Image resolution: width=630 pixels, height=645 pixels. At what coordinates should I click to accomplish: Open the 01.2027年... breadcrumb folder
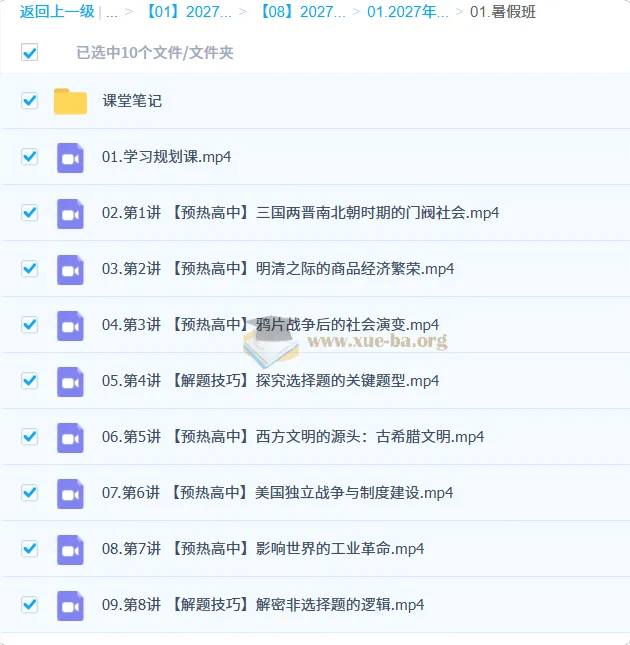[x=408, y=12]
